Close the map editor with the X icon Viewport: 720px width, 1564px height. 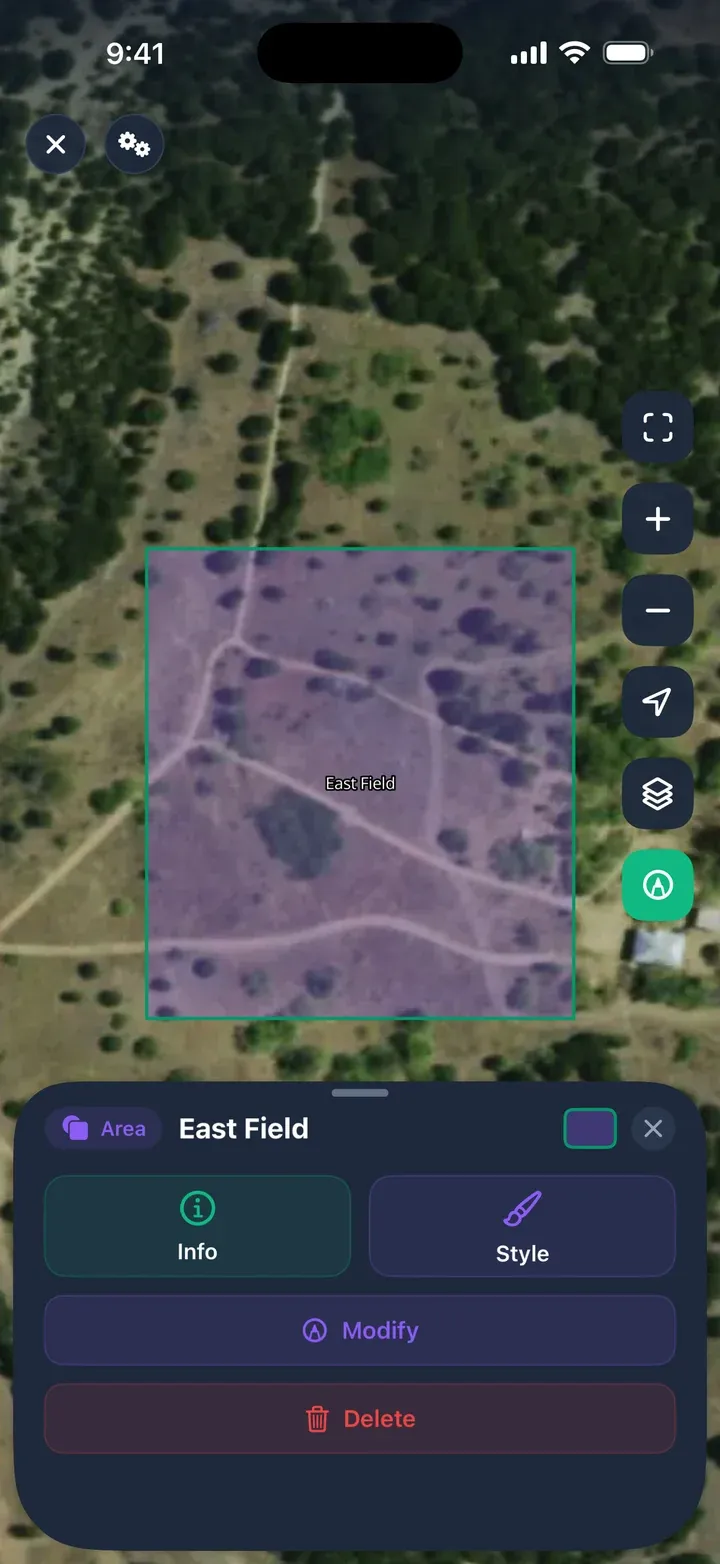(56, 145)
